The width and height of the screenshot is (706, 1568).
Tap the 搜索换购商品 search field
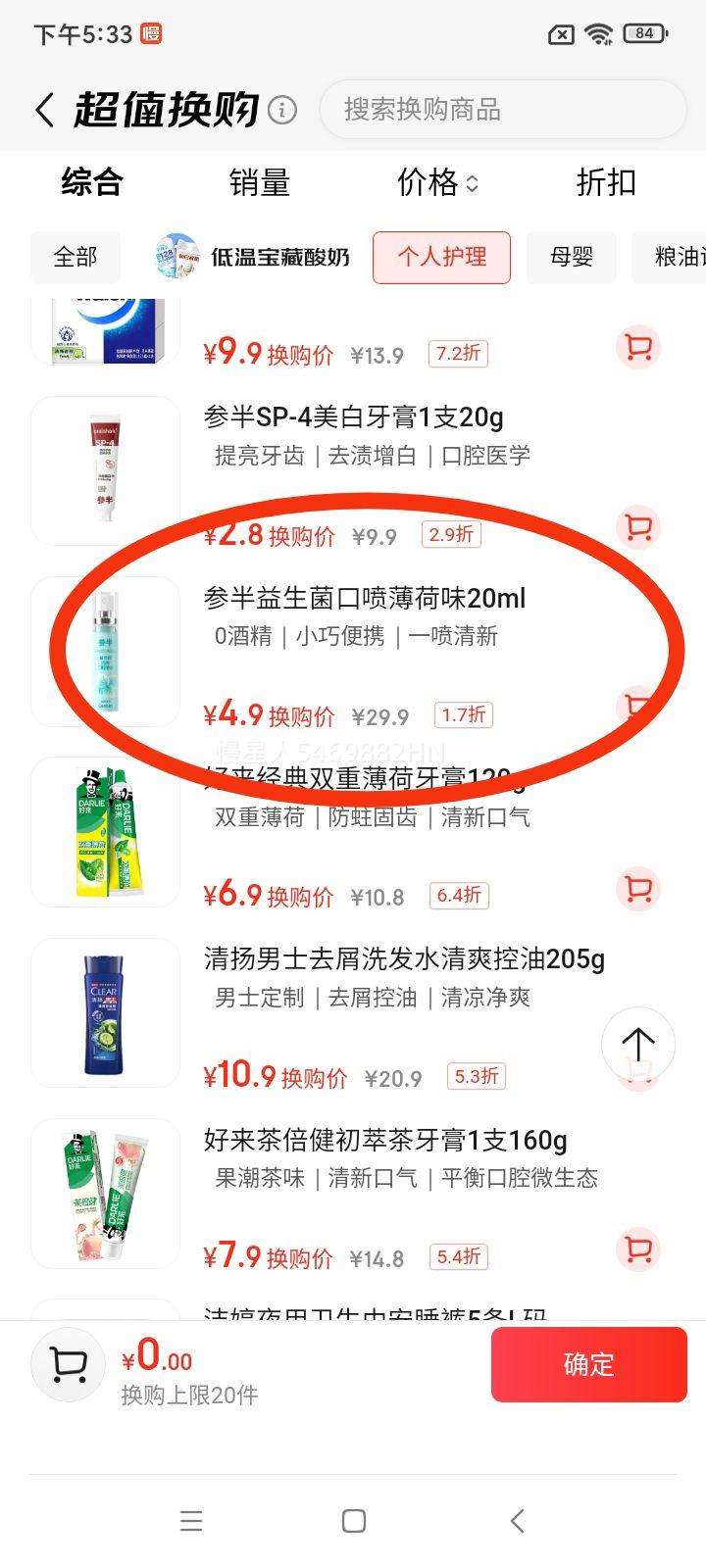pos(503,110)
